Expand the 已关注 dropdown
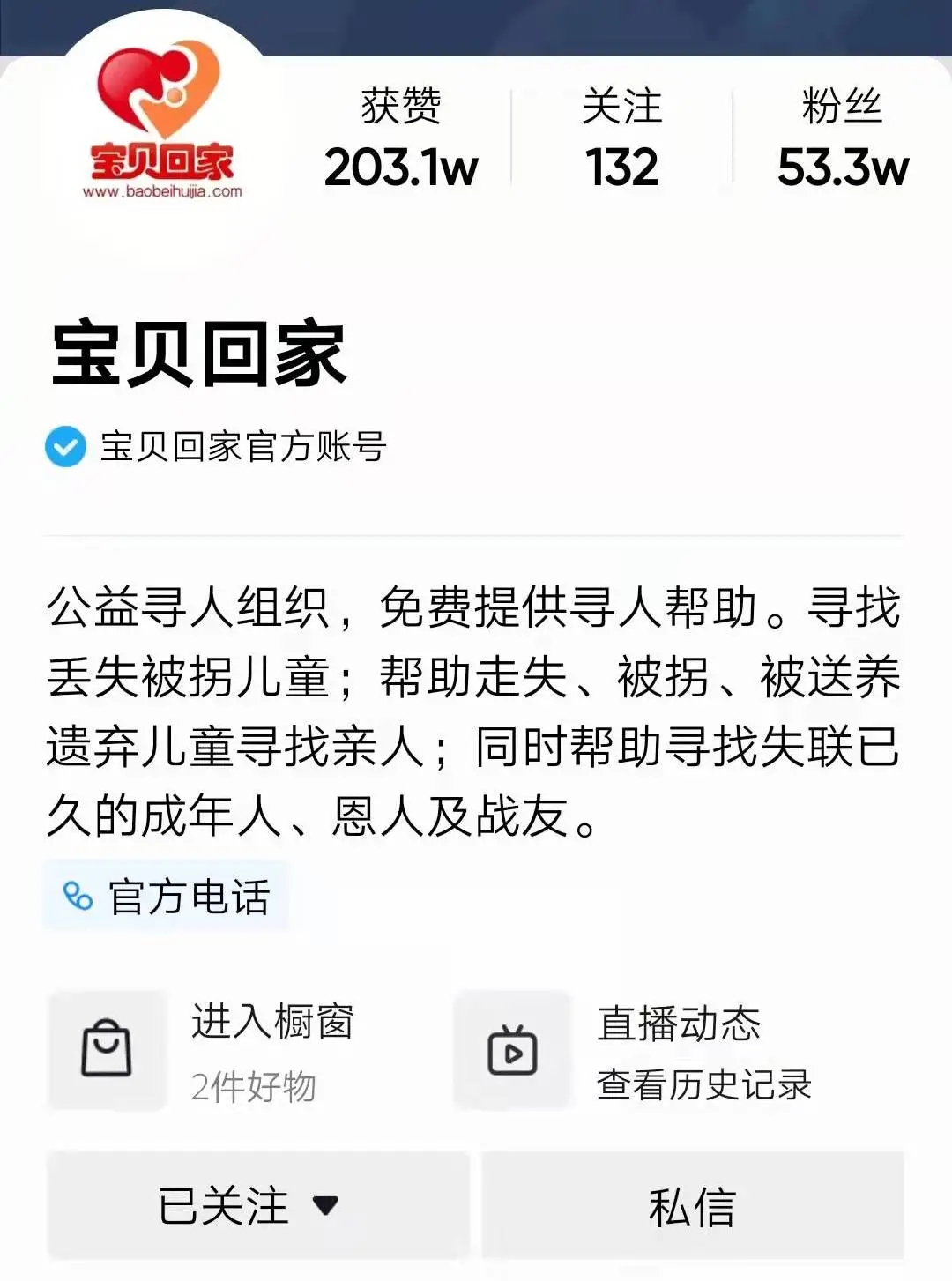952x1281 pixels. point(257,1205)
